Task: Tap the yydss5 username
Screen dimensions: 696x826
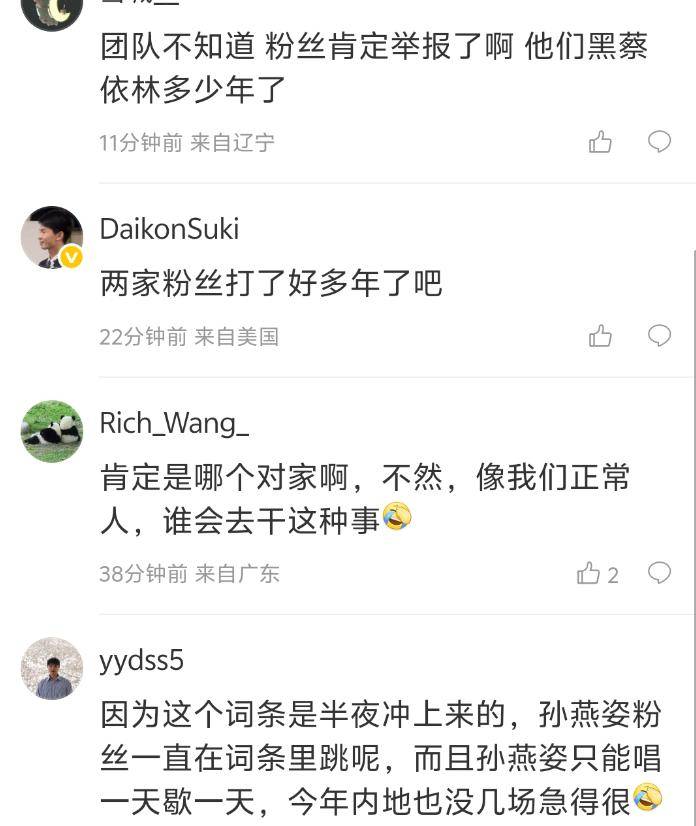Action: coord(141,660)
